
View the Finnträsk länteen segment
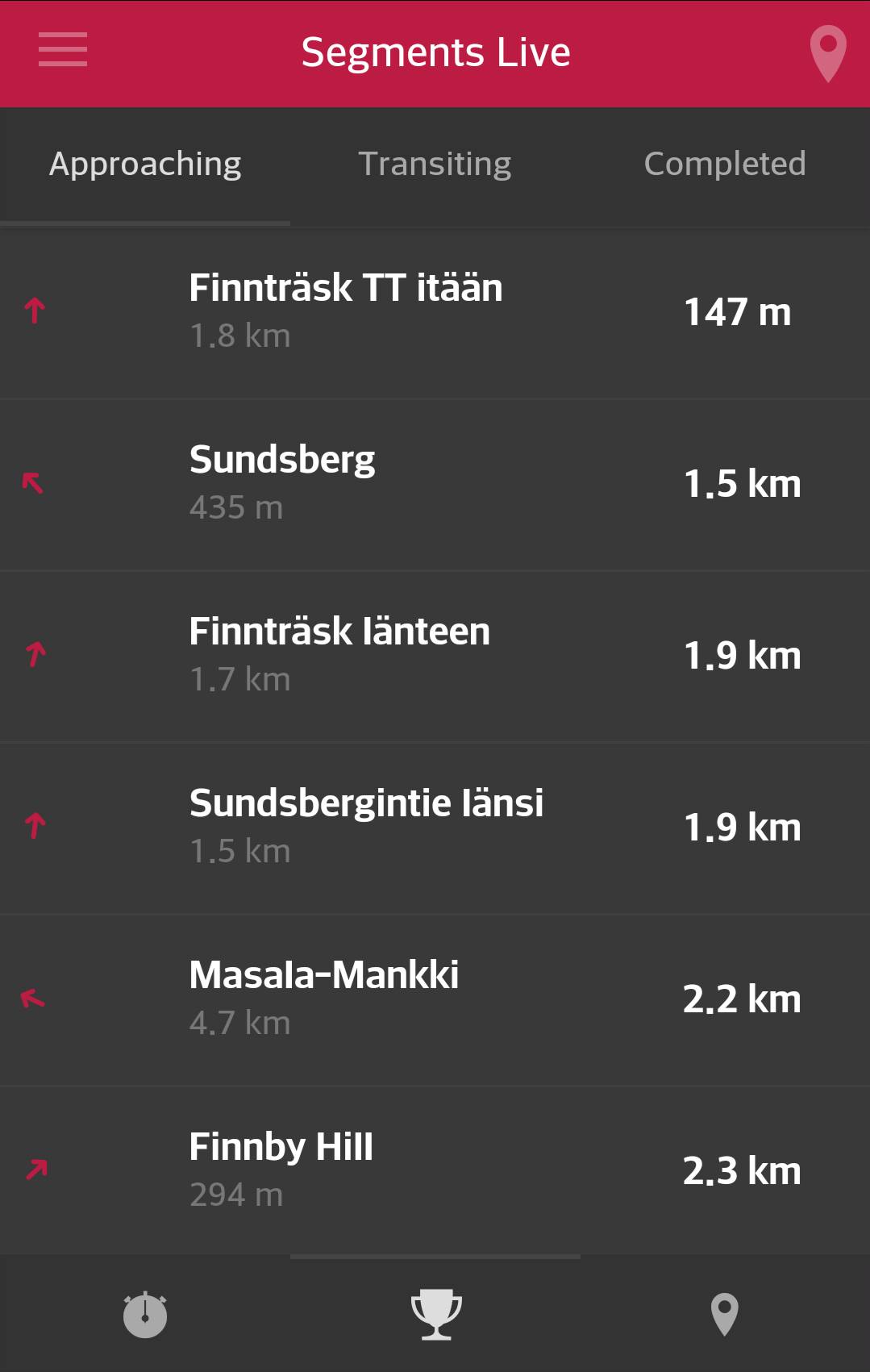pyautogui.click(x=435, y=656)
